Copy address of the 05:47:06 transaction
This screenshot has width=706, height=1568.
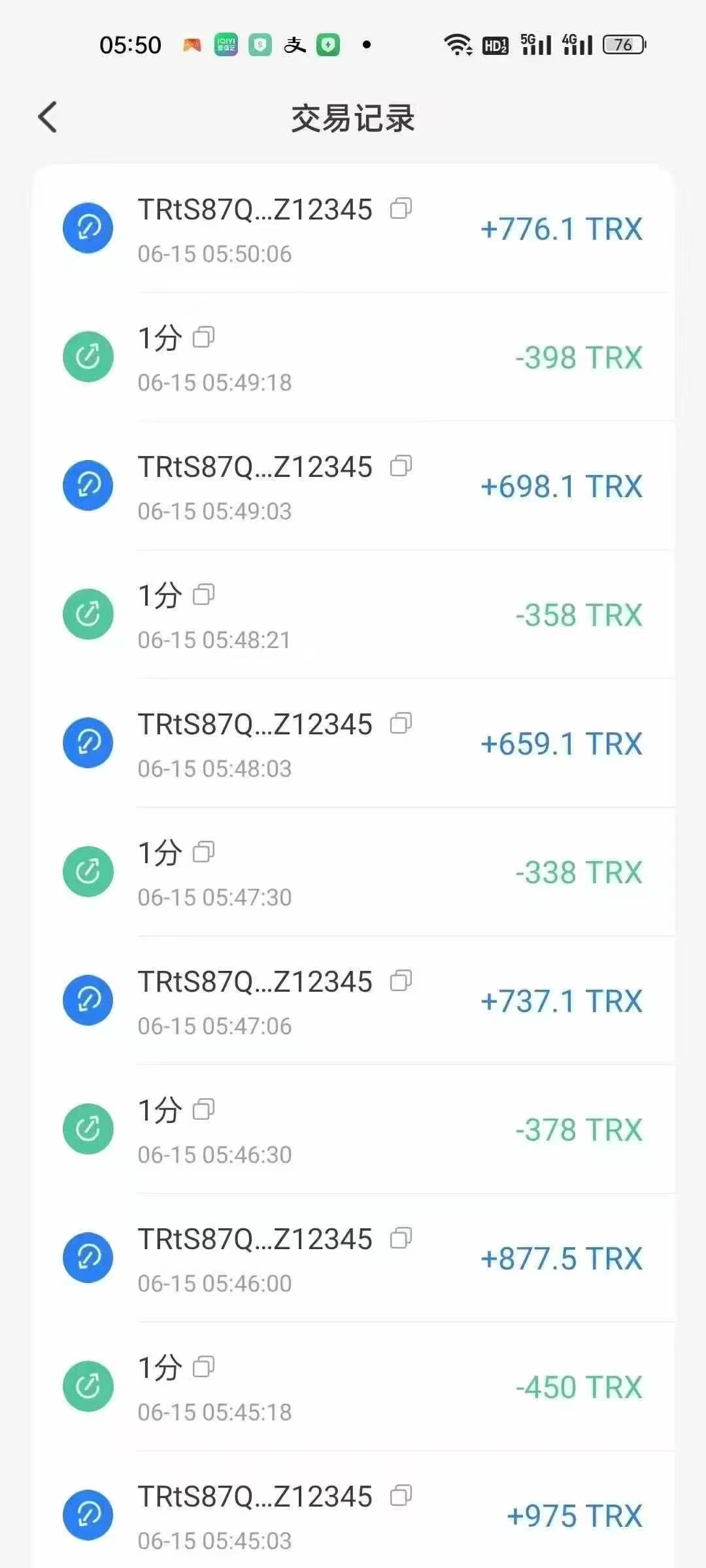point(401,981)
